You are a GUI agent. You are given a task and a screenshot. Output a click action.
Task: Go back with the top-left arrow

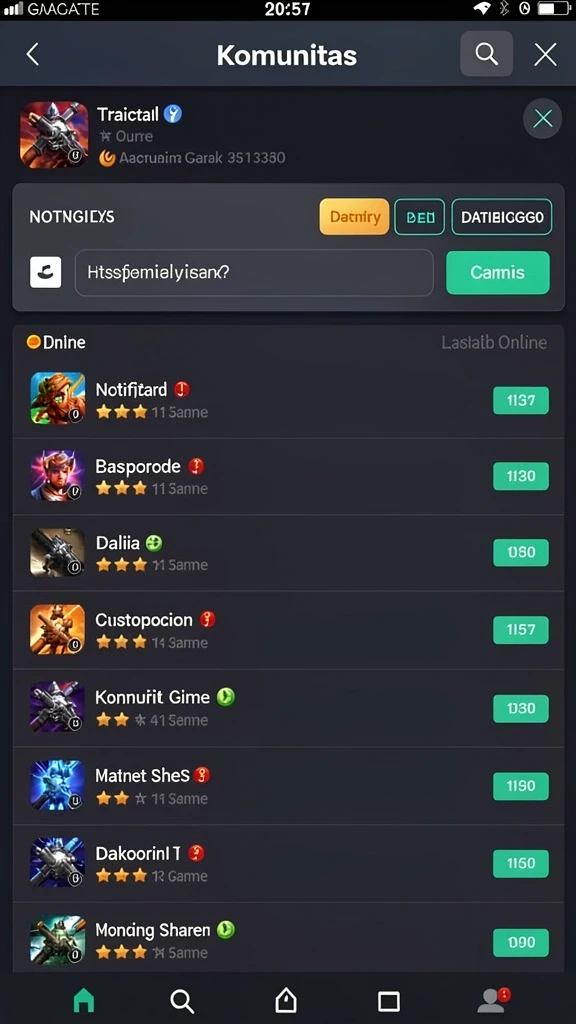[x=33, y=55]
